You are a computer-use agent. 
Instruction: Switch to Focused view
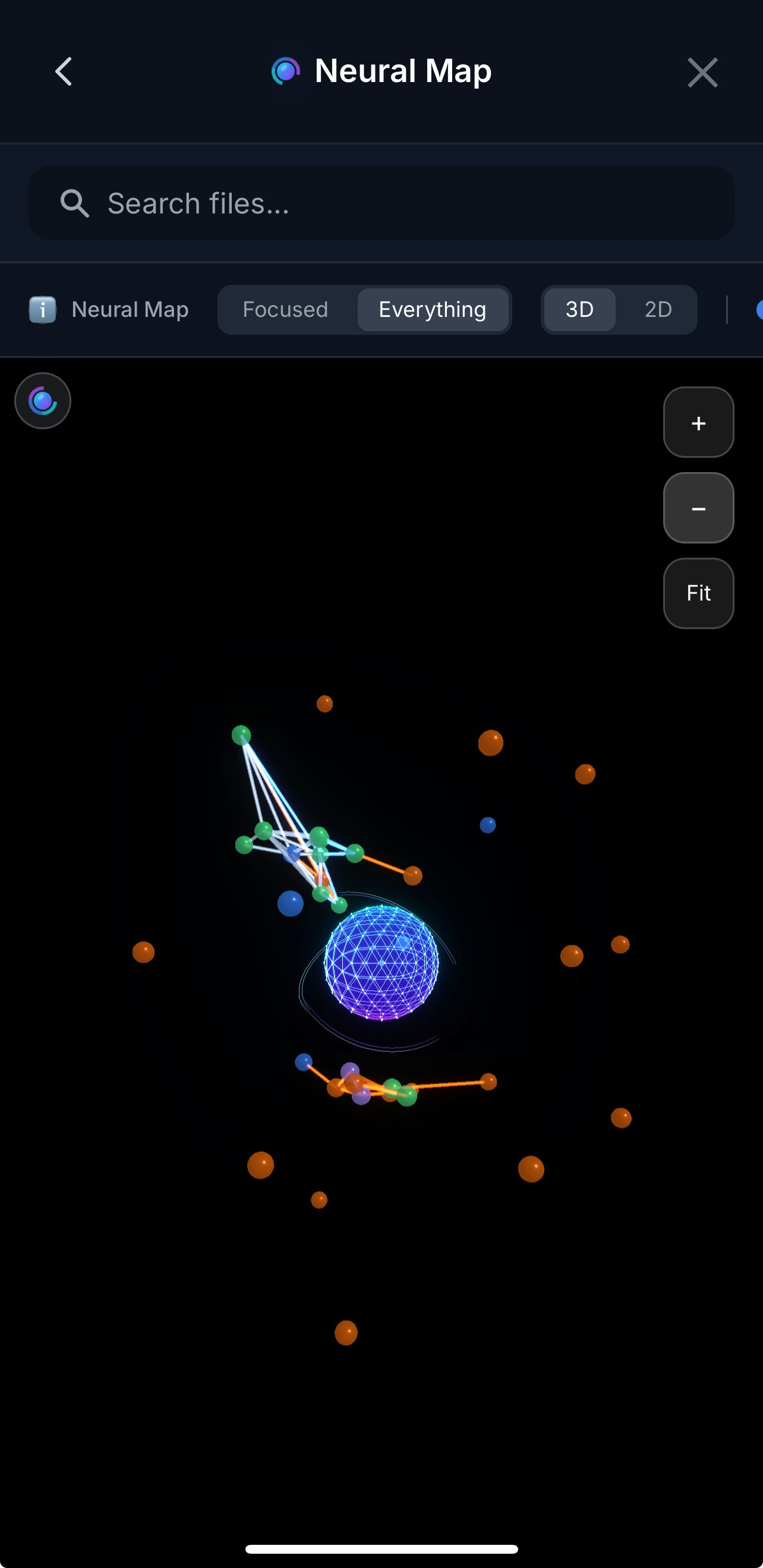(285, 309)
